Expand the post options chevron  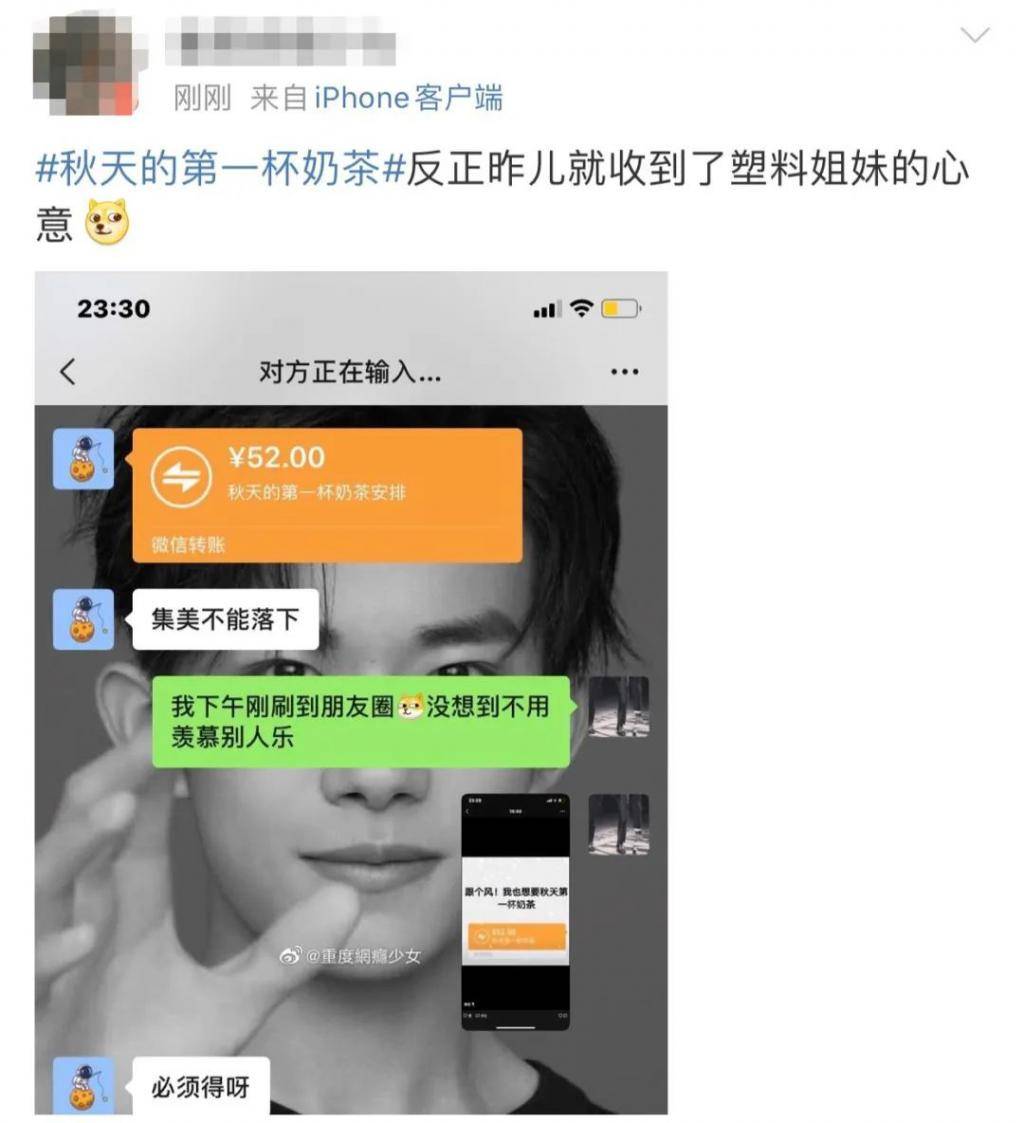(973, 36)
